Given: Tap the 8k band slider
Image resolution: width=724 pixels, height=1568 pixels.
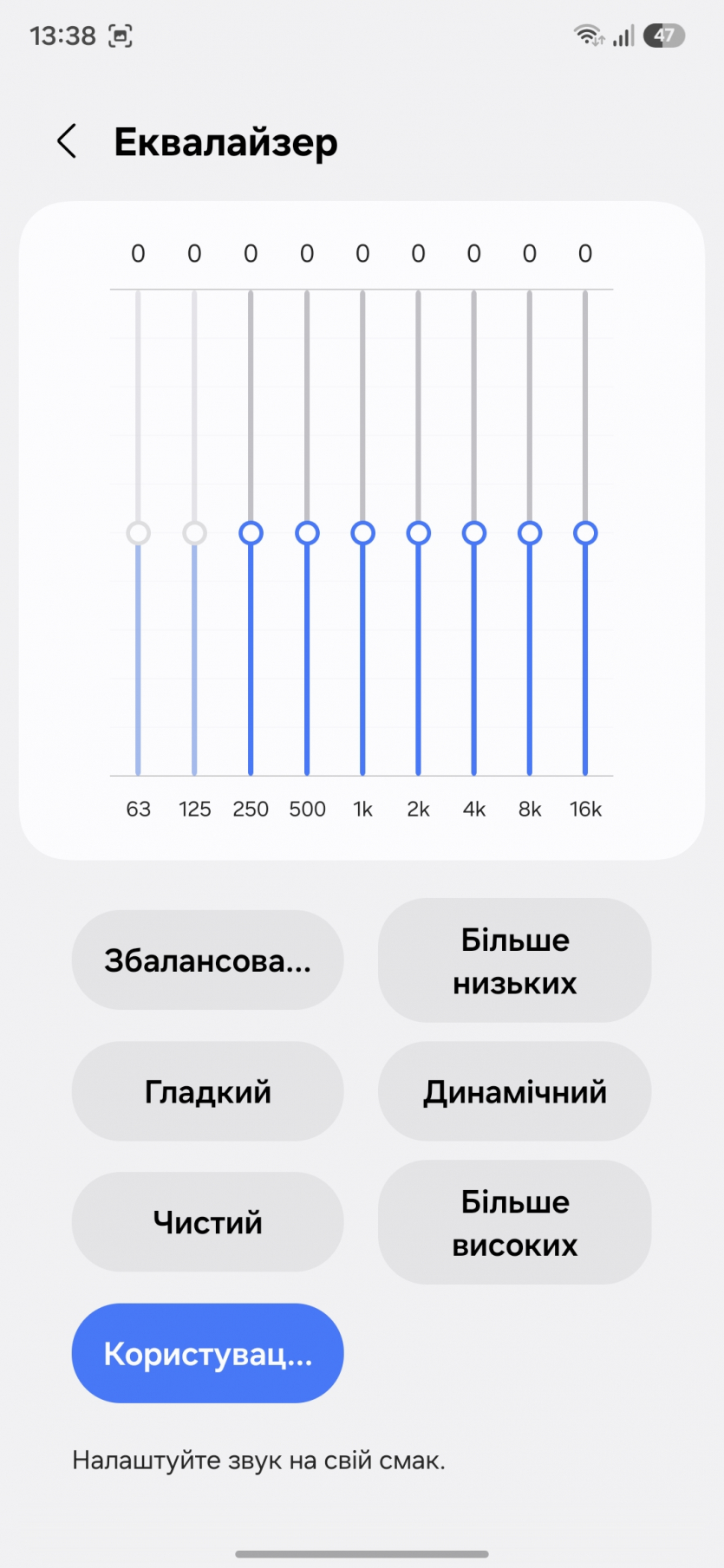Looking at the screenshot, I should tap(530, 533).
